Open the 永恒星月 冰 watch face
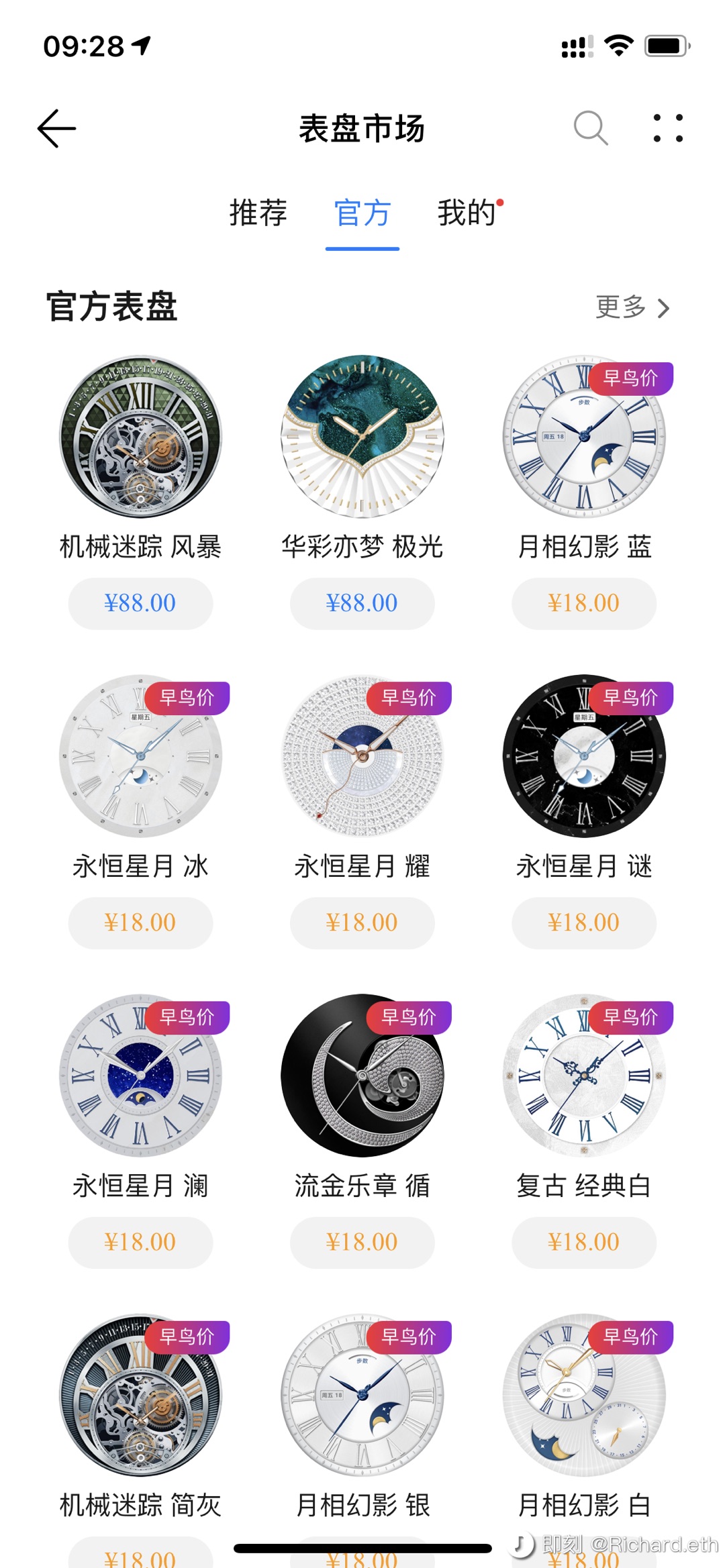Viewport: 725px width, 1568px height. 140,756
